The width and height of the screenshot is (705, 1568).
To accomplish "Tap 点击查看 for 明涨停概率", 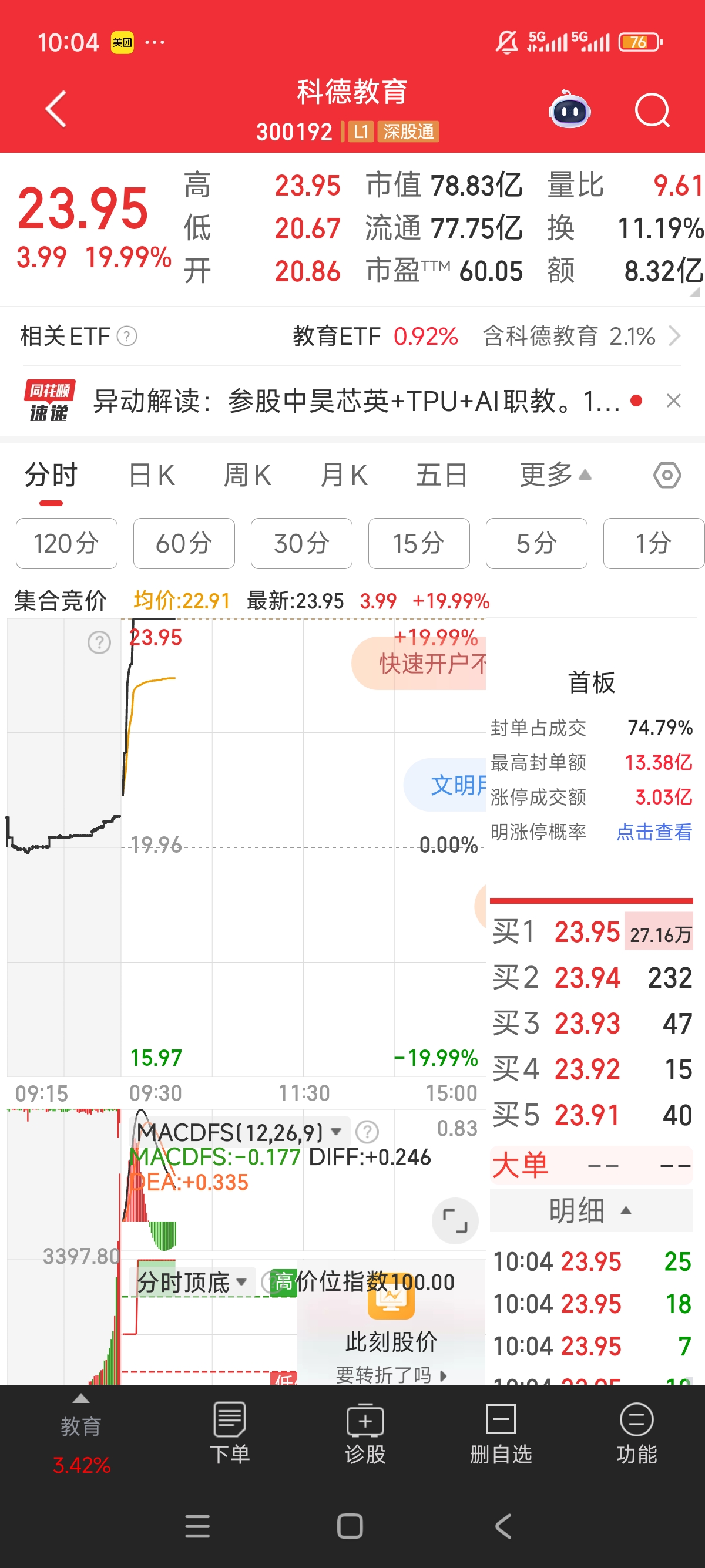I will [654, 832].
